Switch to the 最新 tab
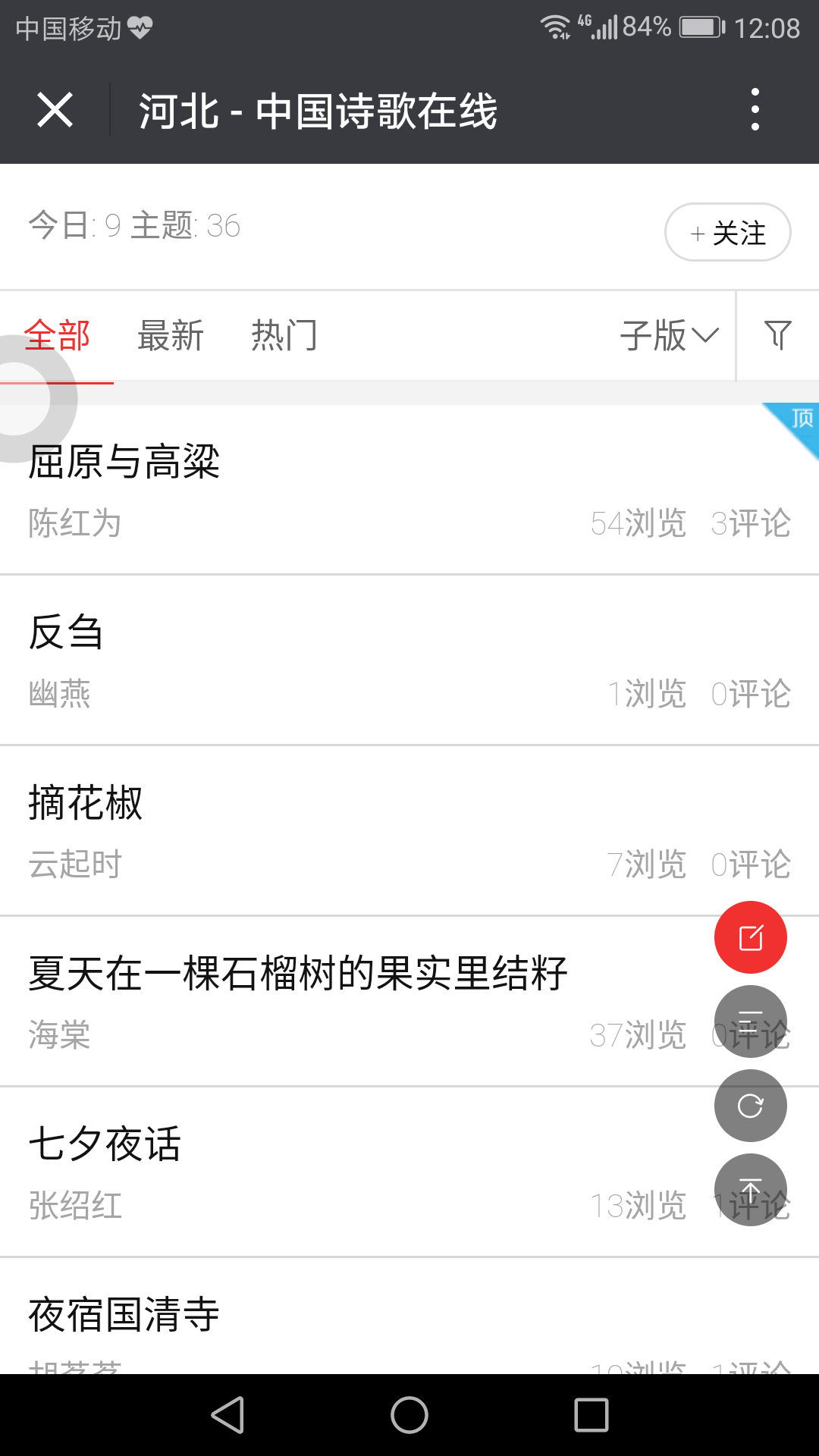Viewport: 819px width, 1456px height. (x=171, y=336)
